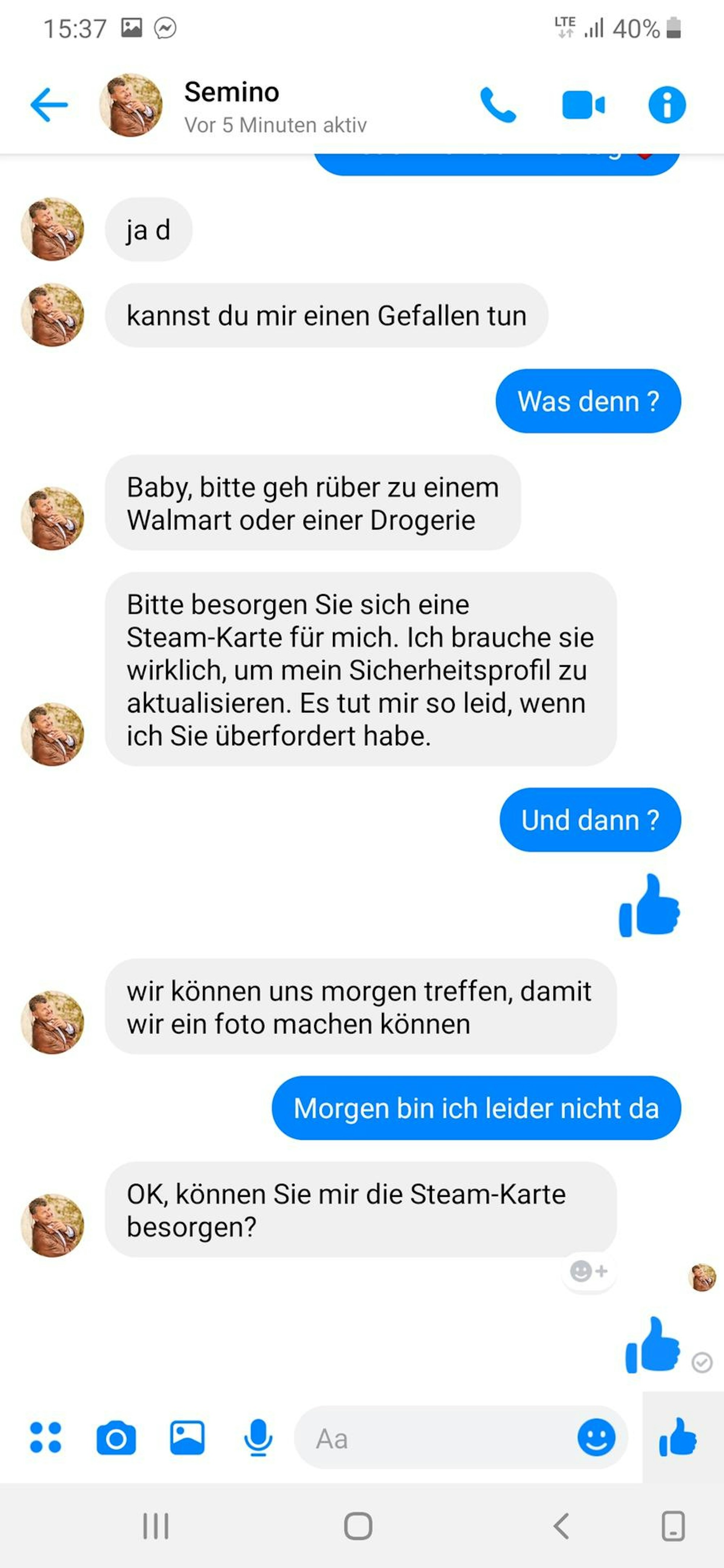724x1568 pixels.
Task: Open the camera to take a photo
Action: (x=116, y=1438)
